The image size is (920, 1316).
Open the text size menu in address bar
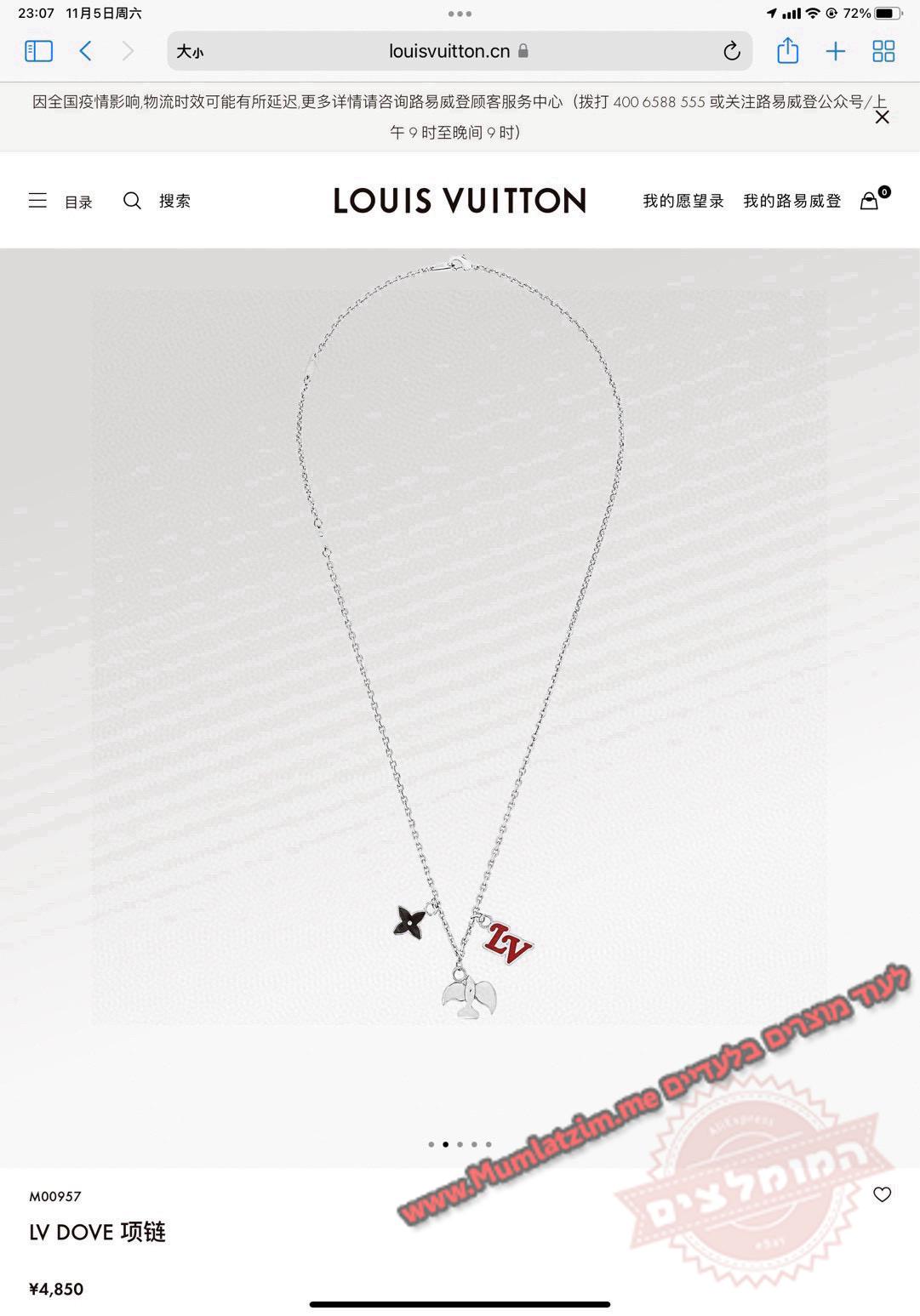click(190, 52)
